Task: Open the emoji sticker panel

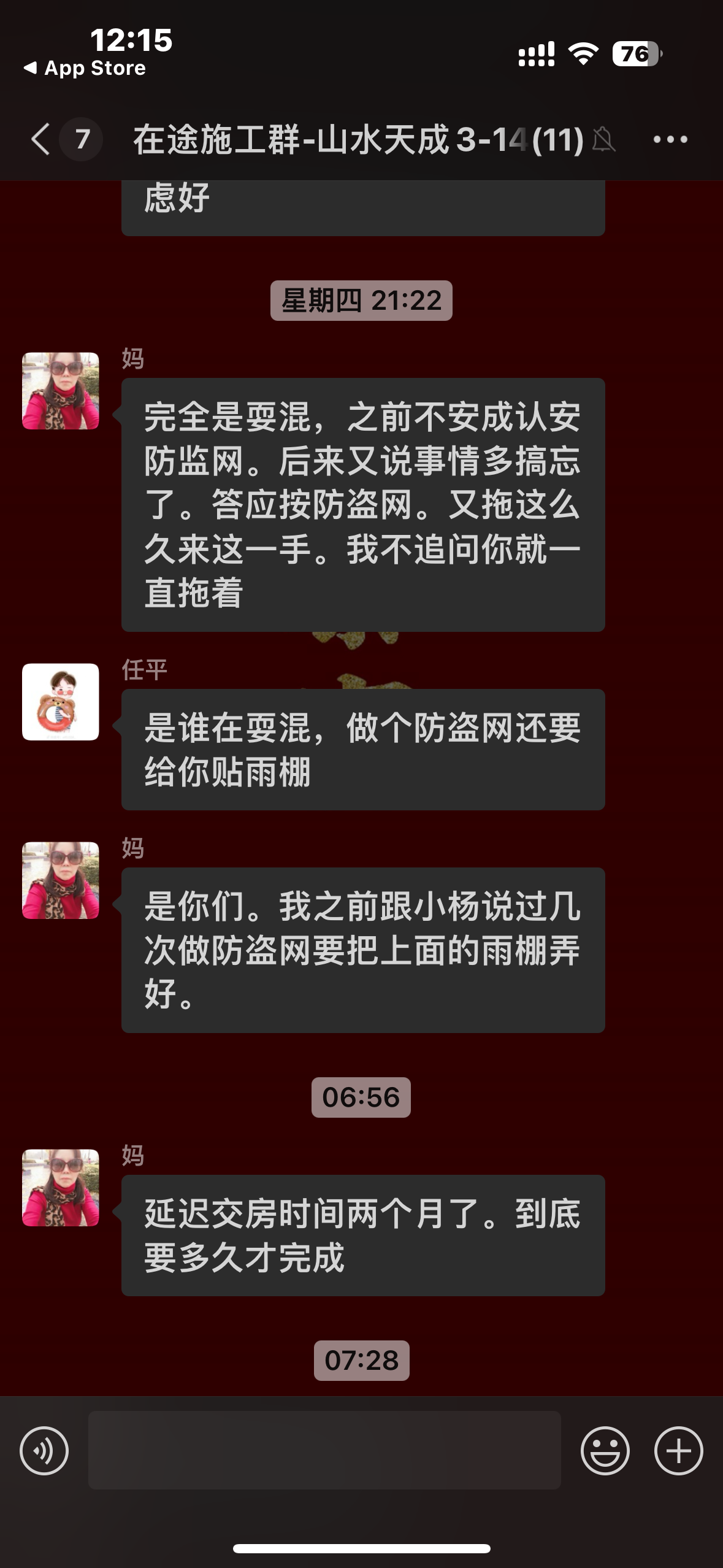Action: click(x=605, y=1450)
